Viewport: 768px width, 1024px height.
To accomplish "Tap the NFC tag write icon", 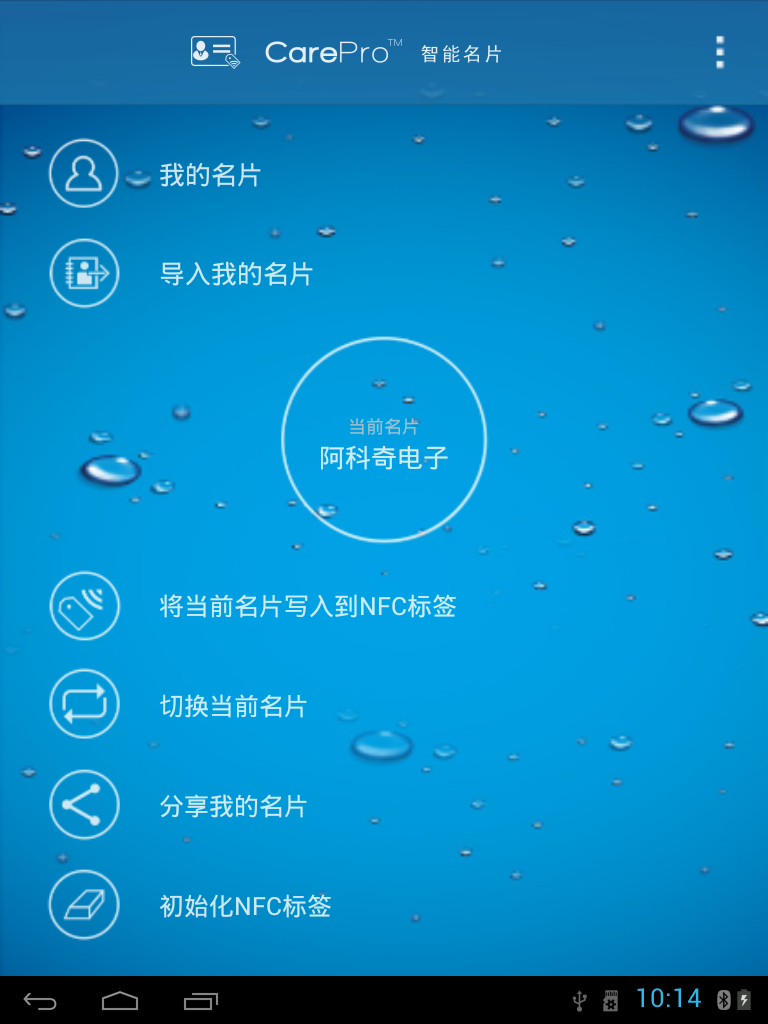I will [x=84, y=606].
